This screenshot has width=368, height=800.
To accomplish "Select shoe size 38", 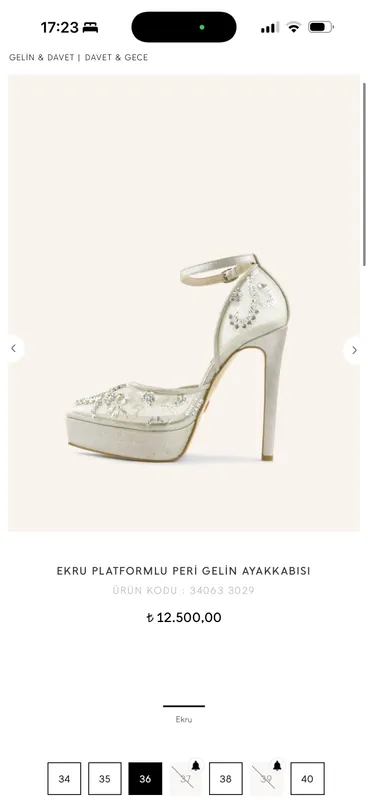I will tap(226, 779).
